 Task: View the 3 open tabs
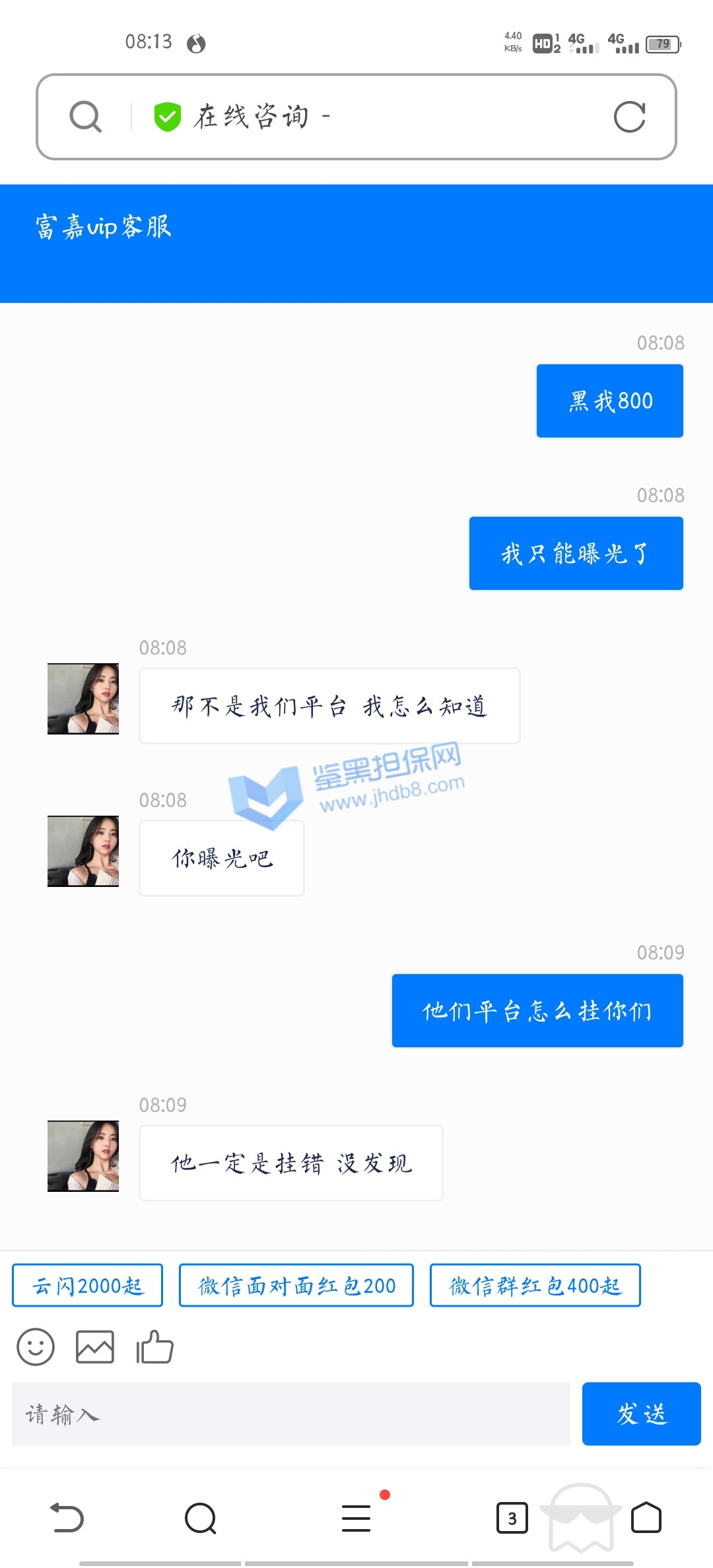pos(512,1518)
